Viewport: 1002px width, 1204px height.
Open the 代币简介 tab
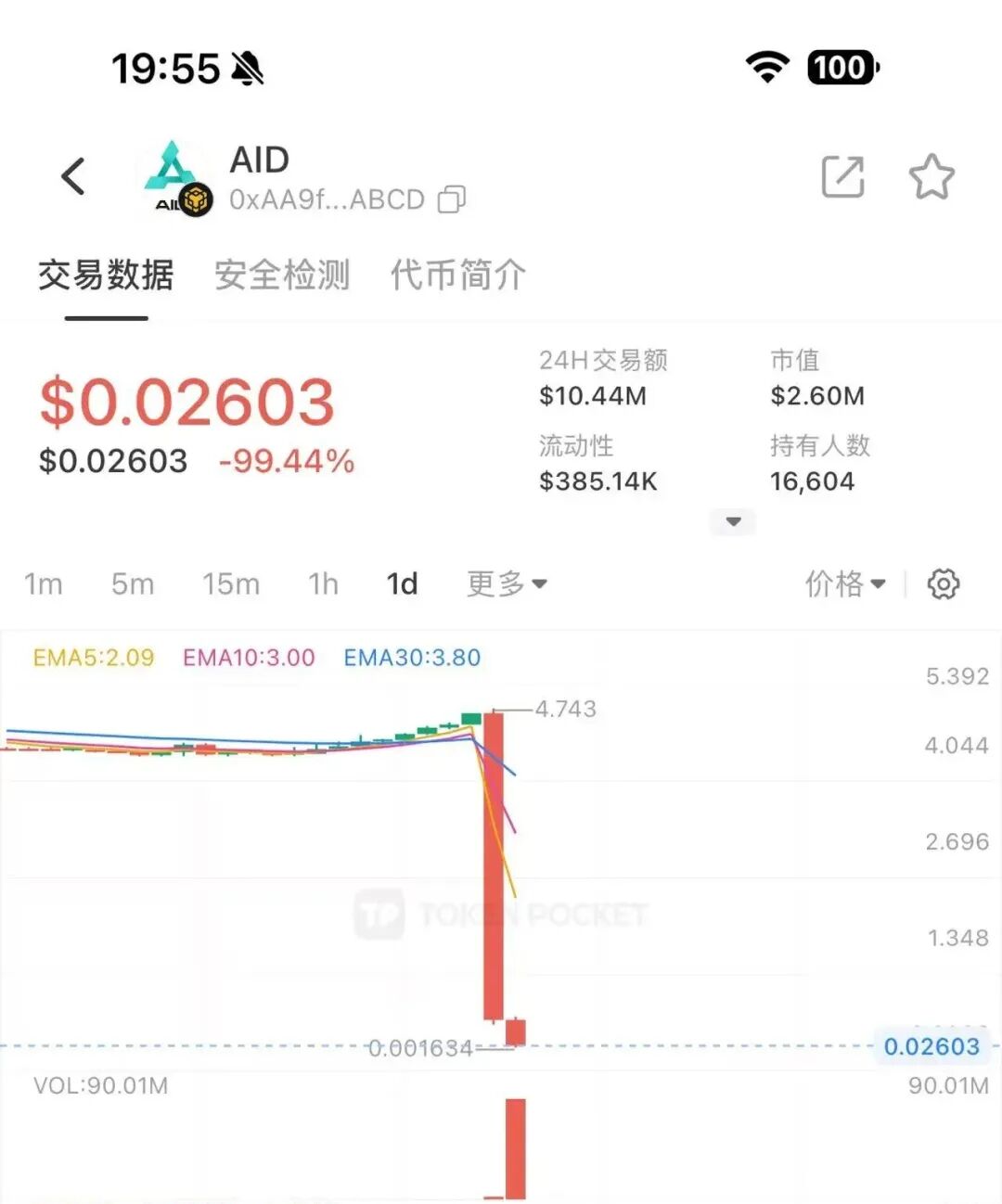click(x=456, y=275)
